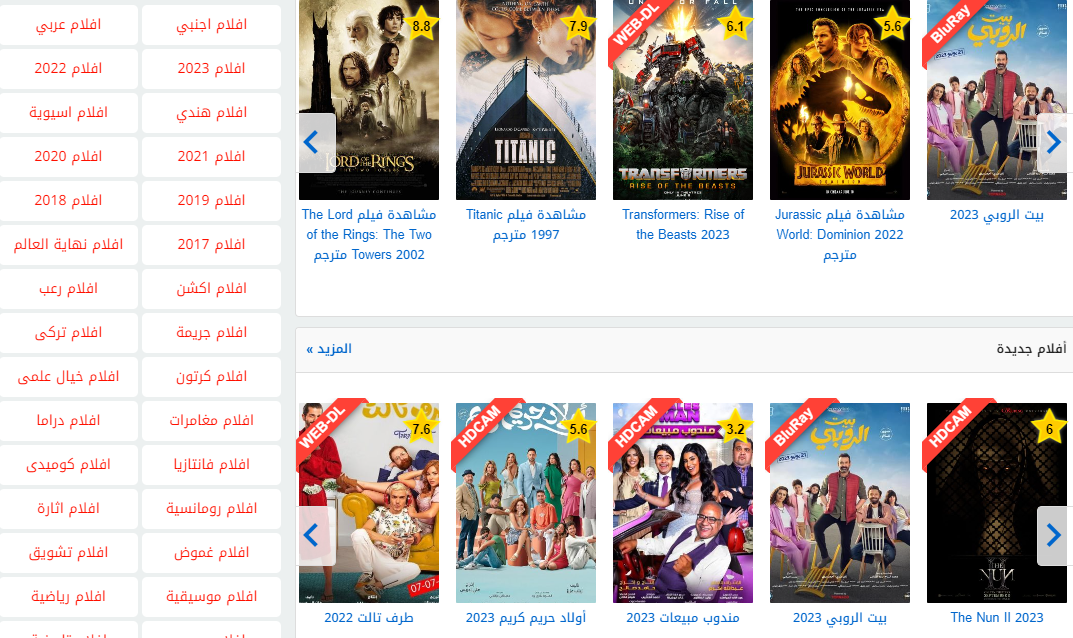
Task: Tap the المزيد link for new films
Action: [329, 349]
